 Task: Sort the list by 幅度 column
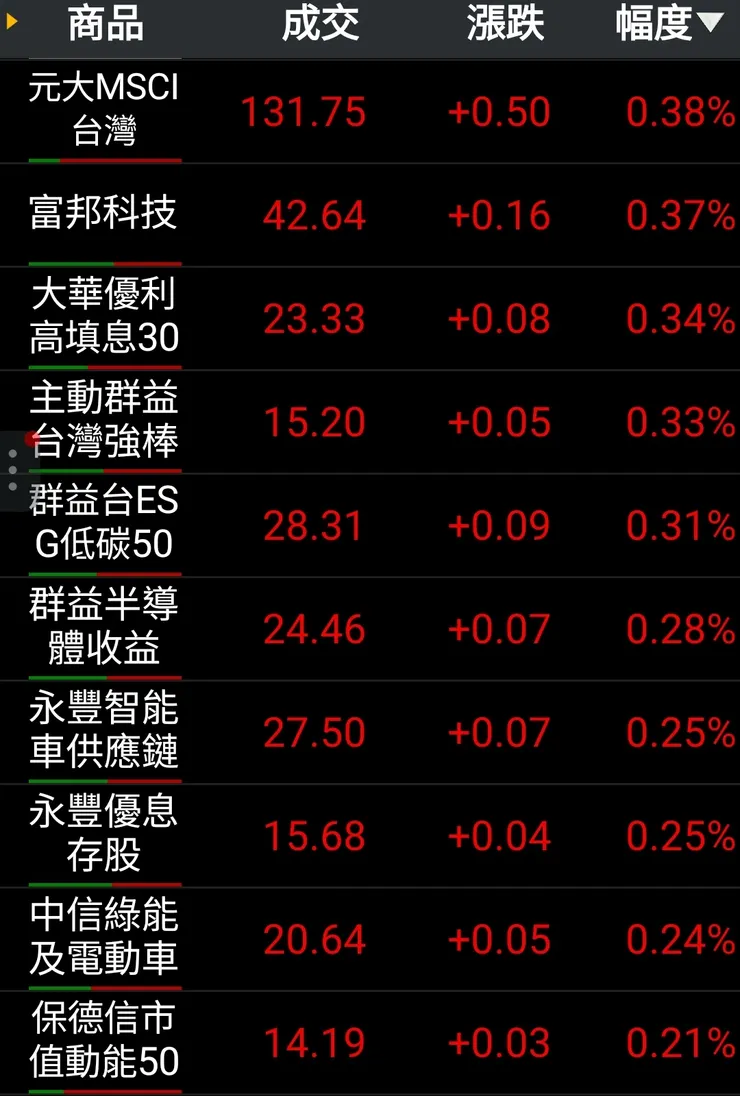[x=668, y=25]
